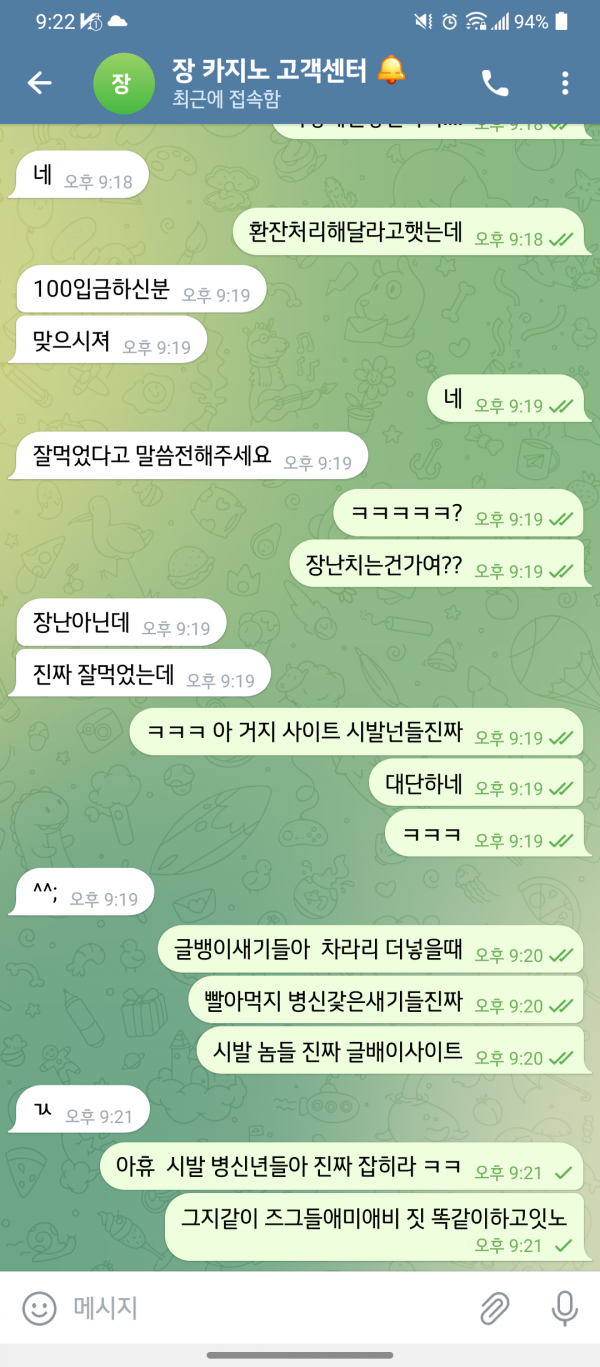The image size is (600, 1367).
Task: Focus the 메시지 input field
Action: [x=260, y=1307]
